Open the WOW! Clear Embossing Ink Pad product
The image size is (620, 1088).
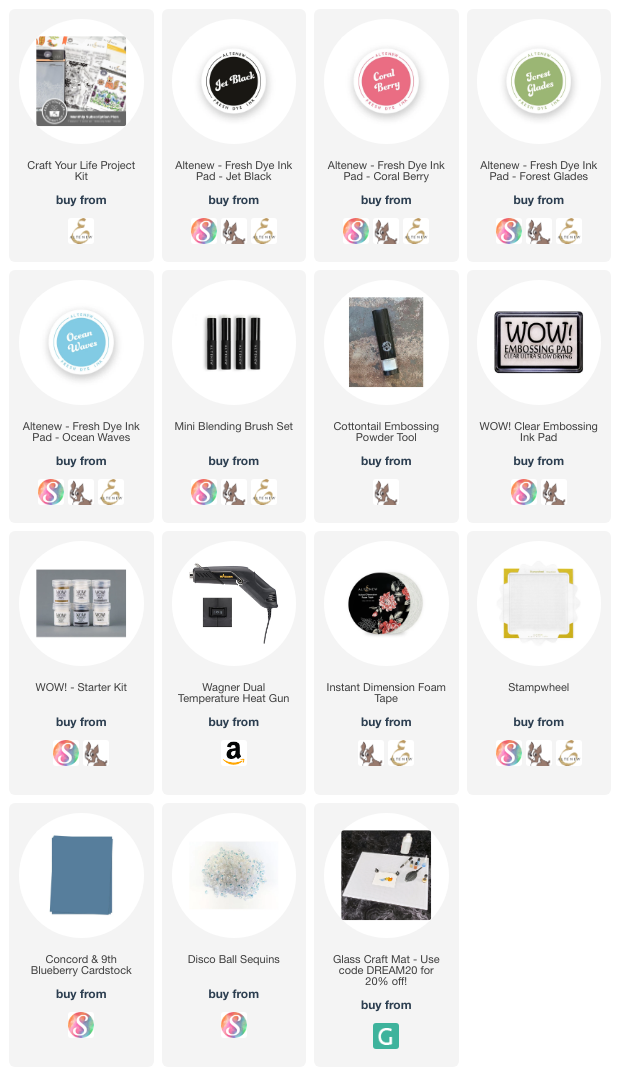pos(539,342)
